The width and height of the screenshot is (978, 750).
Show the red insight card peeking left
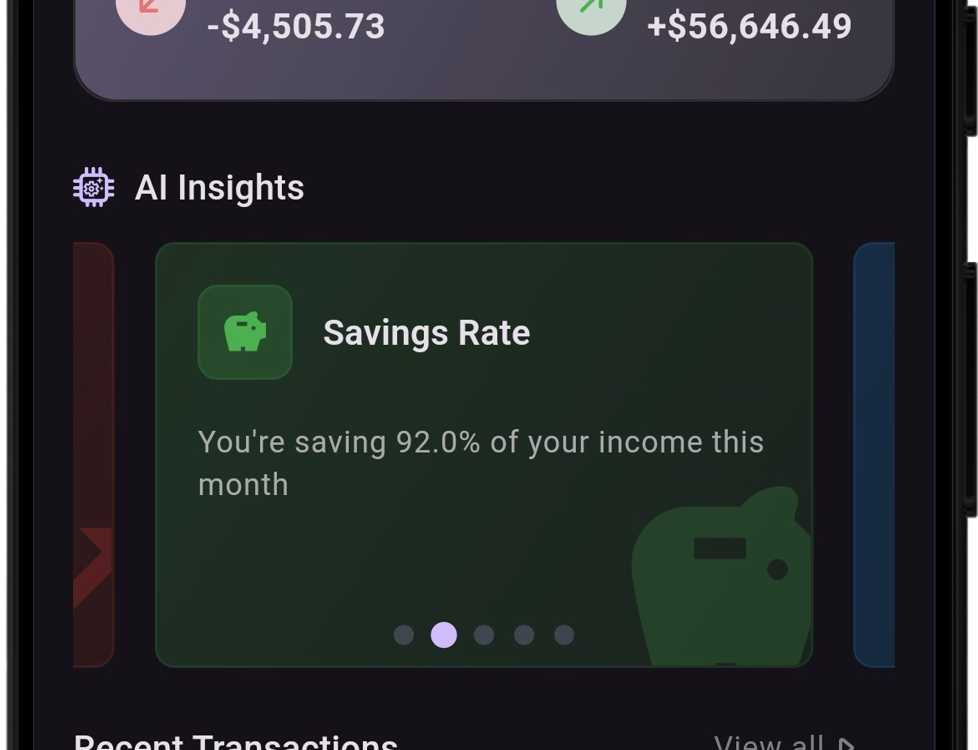pos(93,454)
